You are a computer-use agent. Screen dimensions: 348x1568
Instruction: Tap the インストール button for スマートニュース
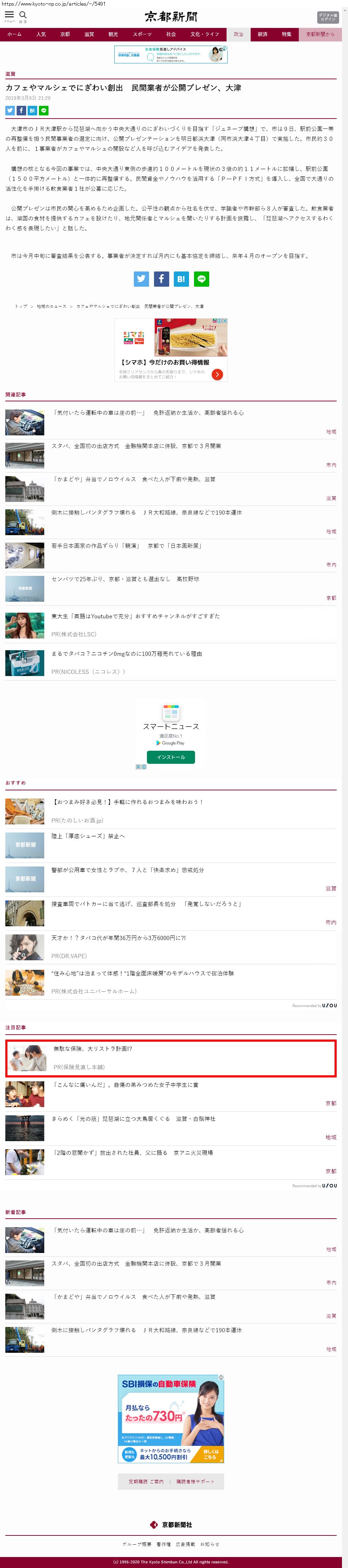click(171, 757)
